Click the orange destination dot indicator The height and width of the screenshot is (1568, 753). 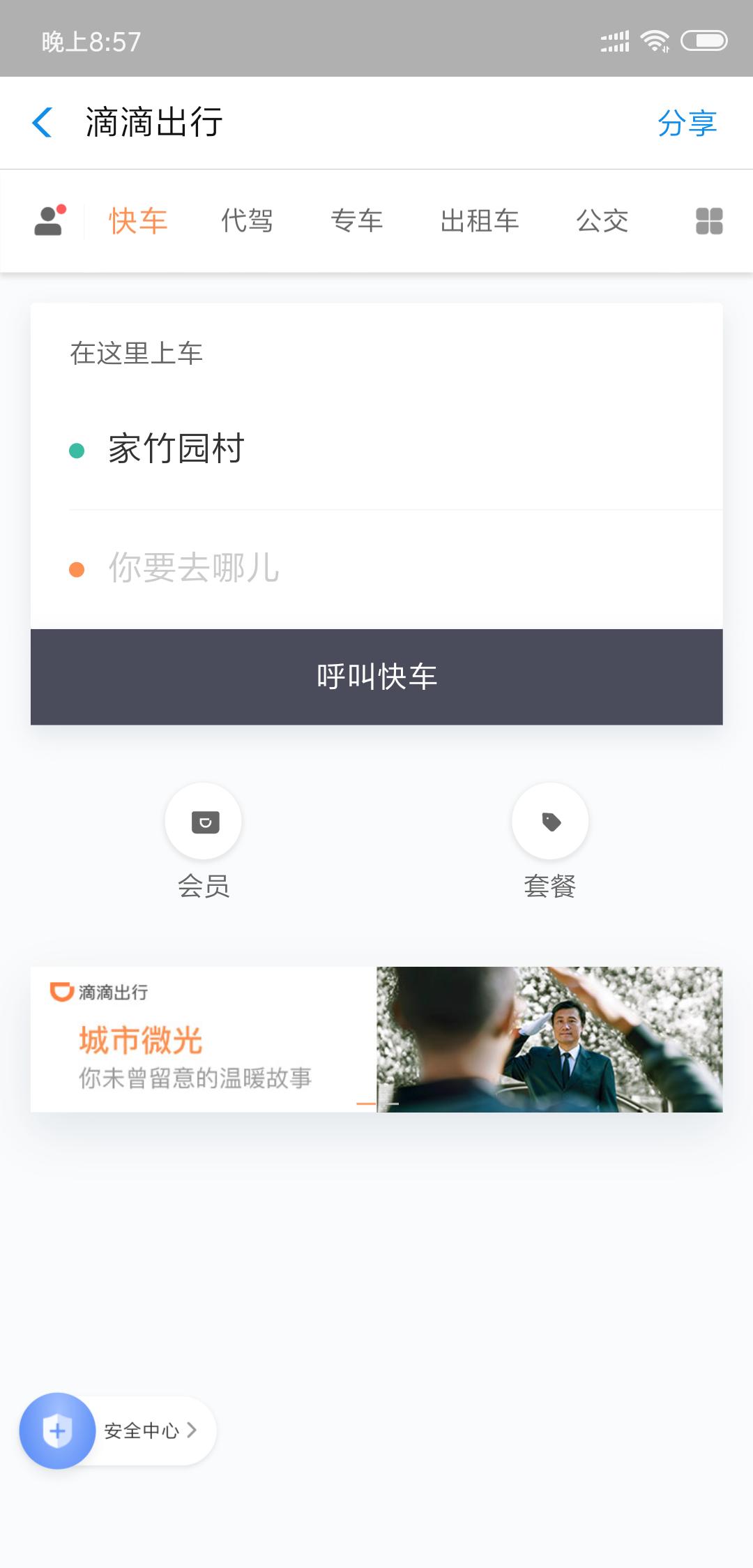click(77, 569)
